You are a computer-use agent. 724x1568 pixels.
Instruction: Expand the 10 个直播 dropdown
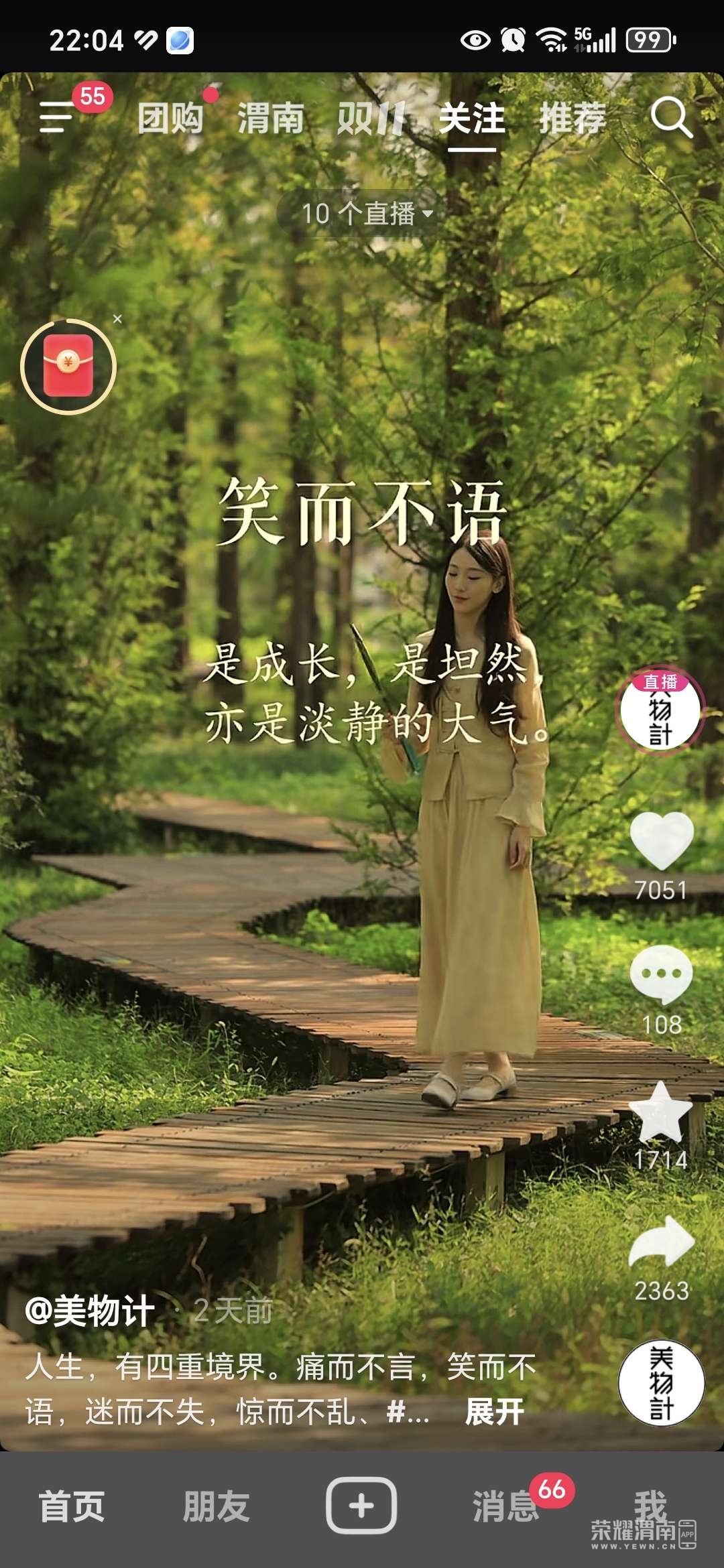(x=367, y=214)
